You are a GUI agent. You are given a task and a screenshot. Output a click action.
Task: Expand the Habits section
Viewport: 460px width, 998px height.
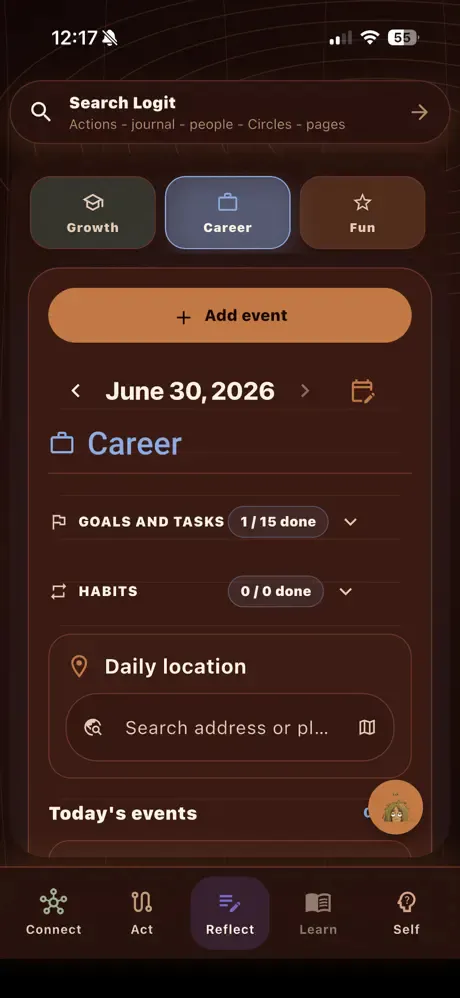pyautogui.click(x=345, y=591)
